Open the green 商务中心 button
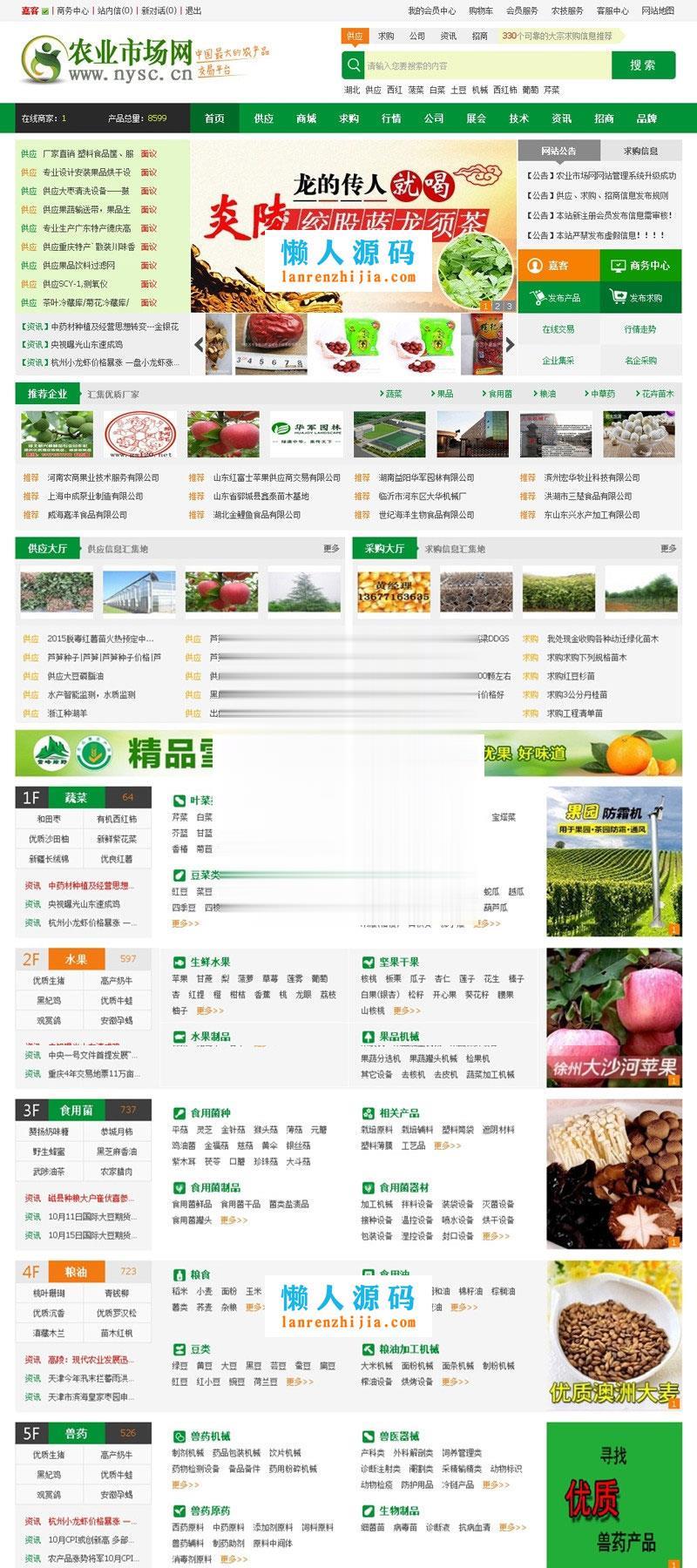The image size is (697, 1568). 641,266
